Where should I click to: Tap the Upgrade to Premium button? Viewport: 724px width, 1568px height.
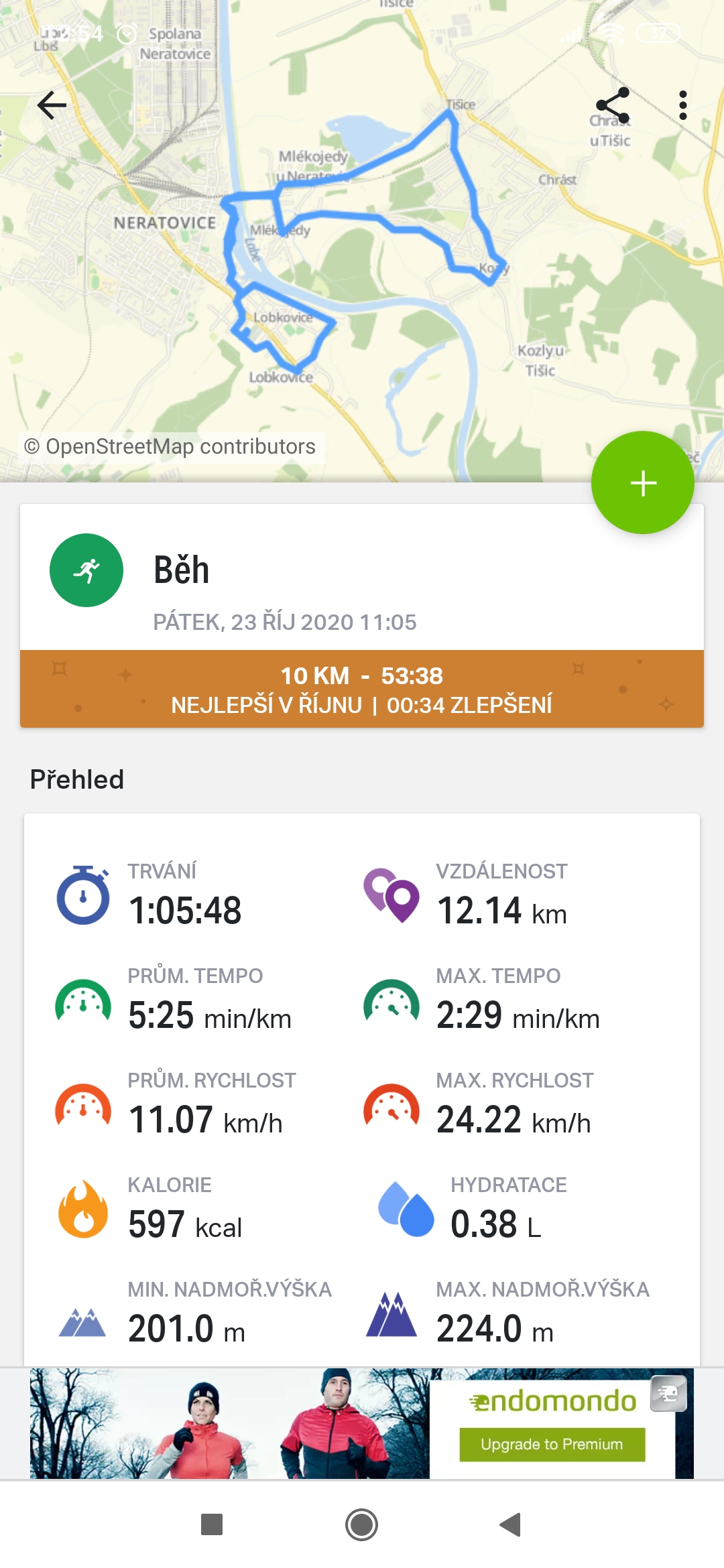(x=552, y=1444)
